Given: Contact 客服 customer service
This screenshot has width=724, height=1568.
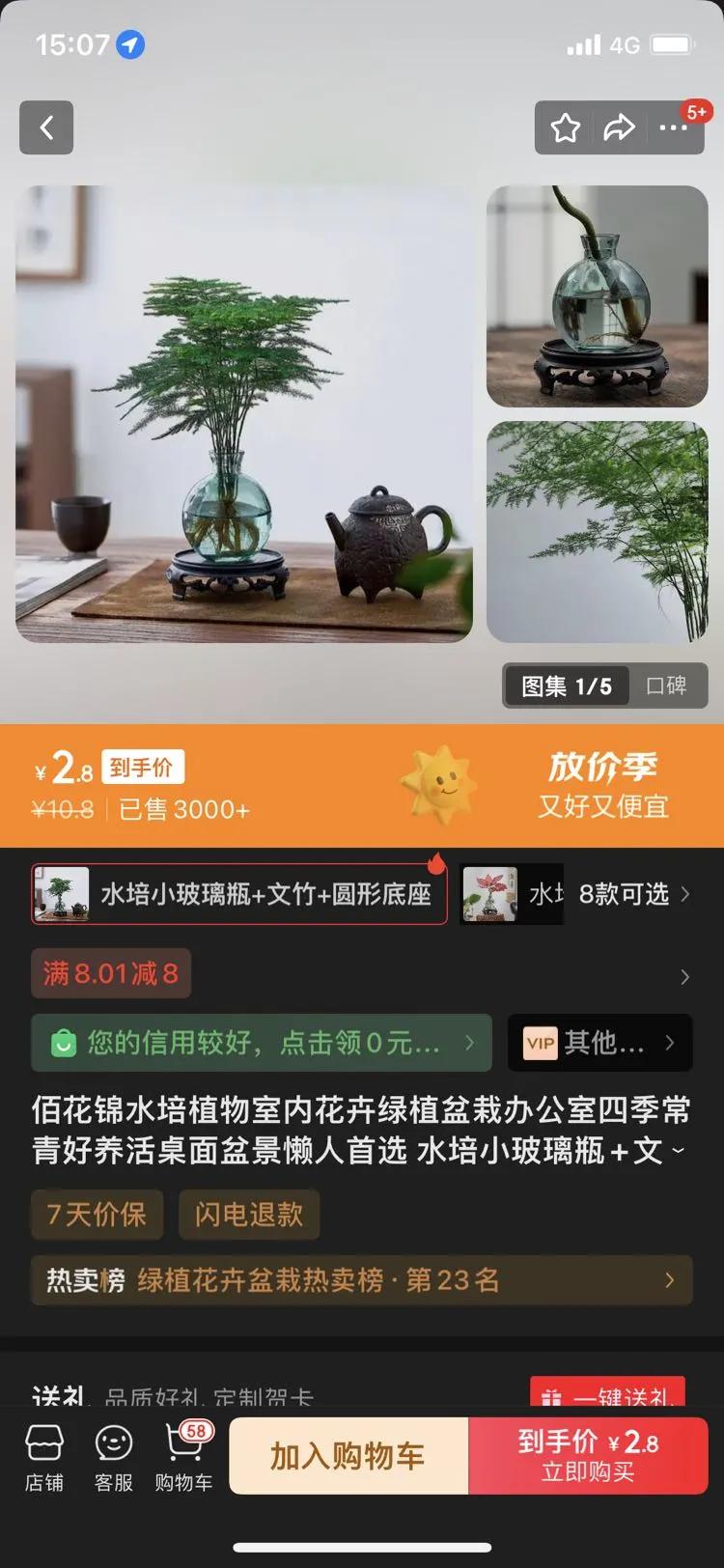Looking at the screenshot, I should coord(114,1457).
